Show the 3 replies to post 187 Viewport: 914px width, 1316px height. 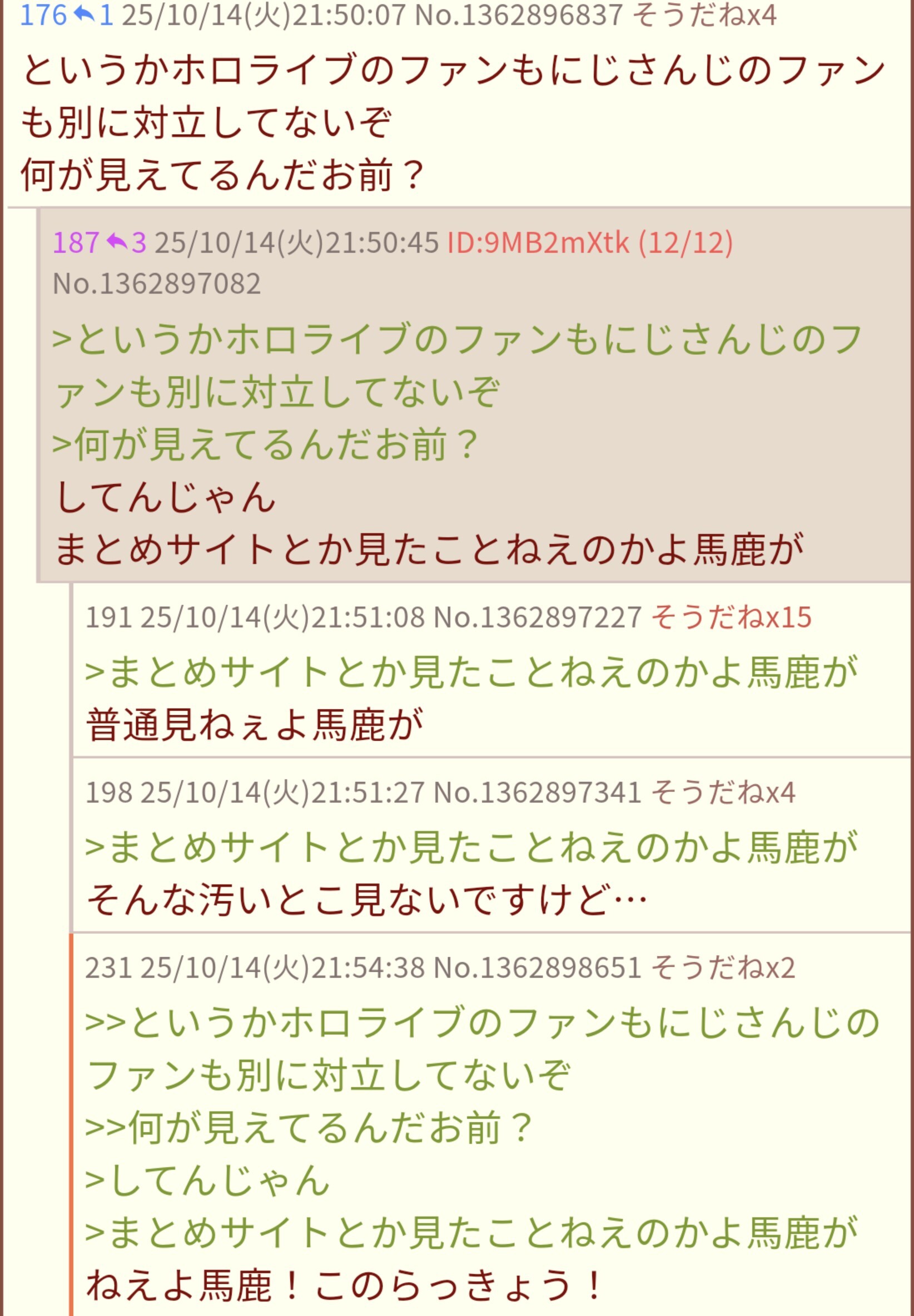(127, 243)
